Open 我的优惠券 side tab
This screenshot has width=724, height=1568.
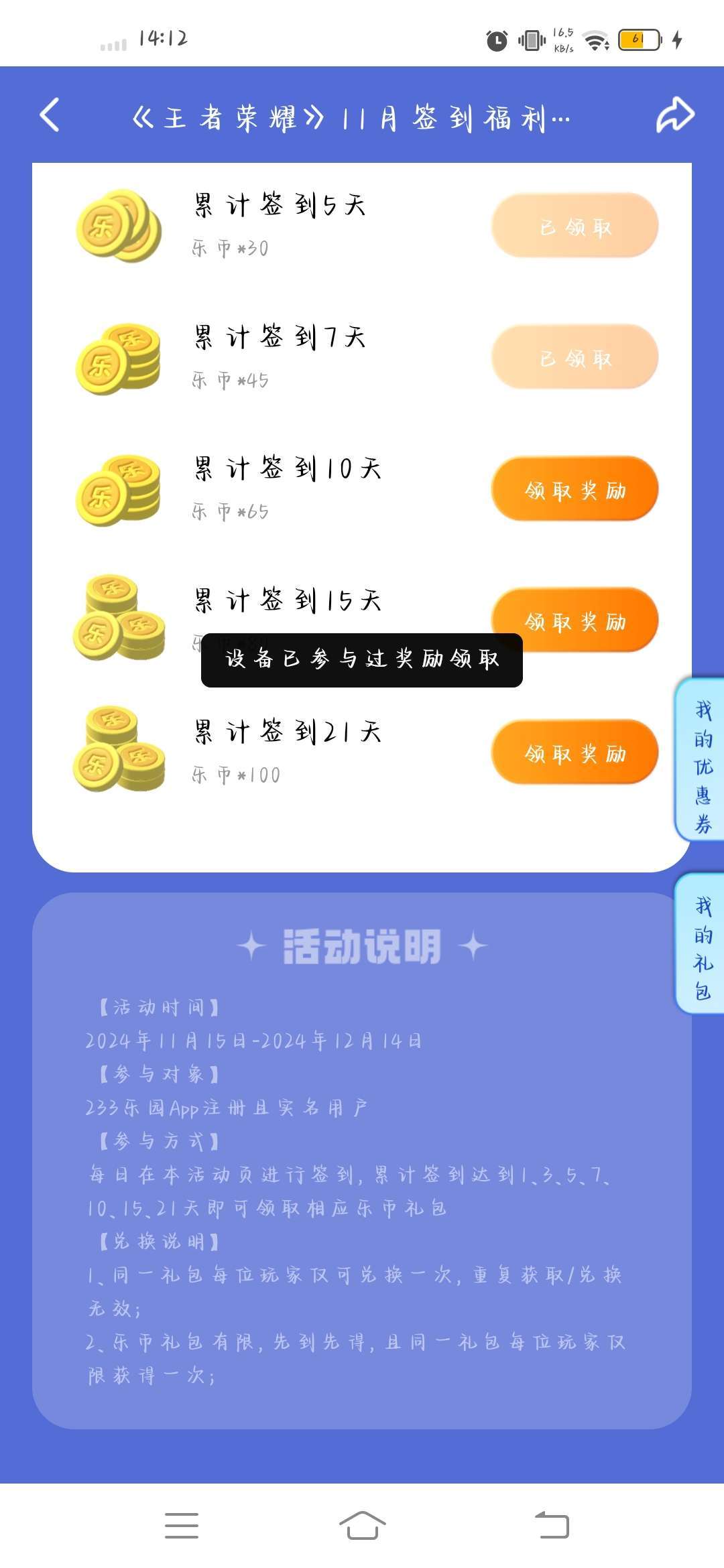701,761
